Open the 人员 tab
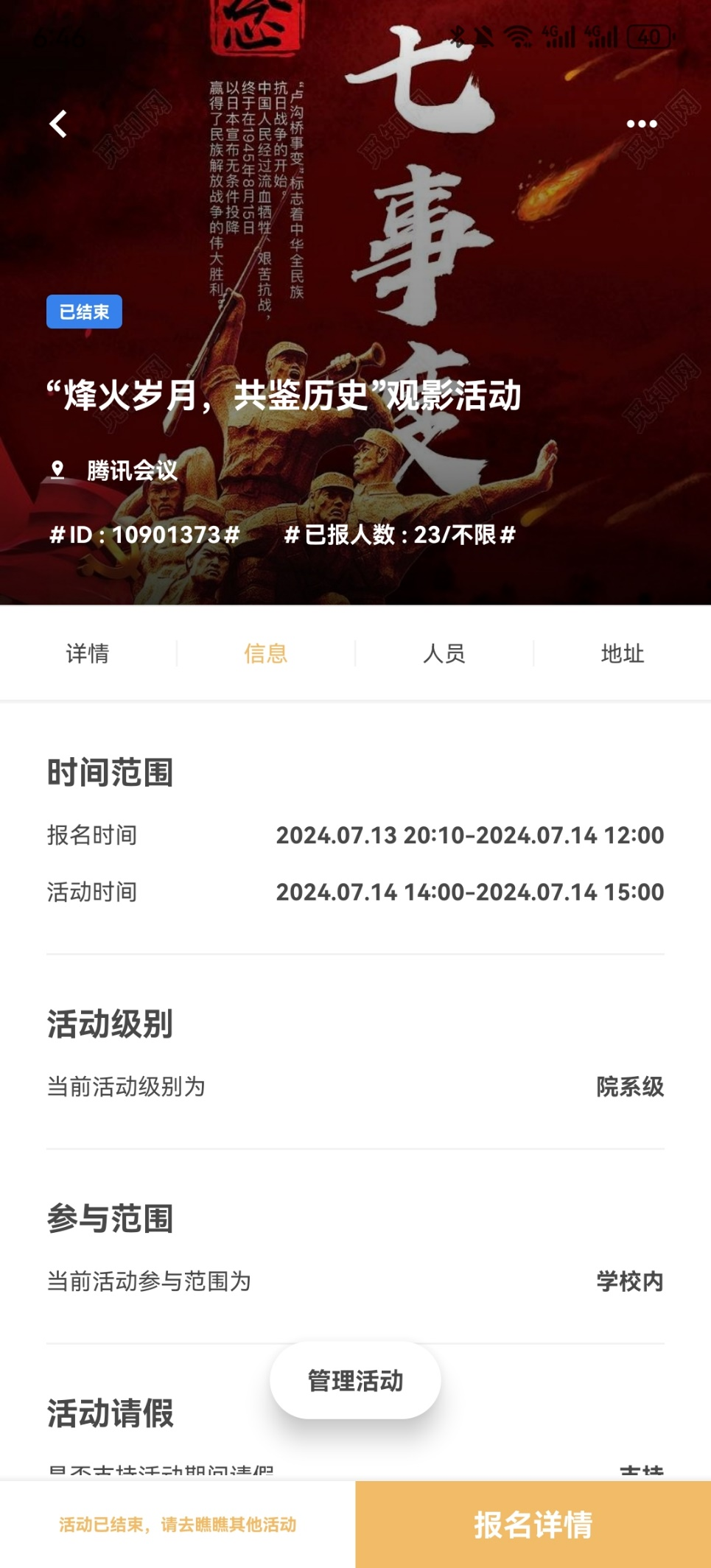 pyautogui.click(x=444, y=653)
